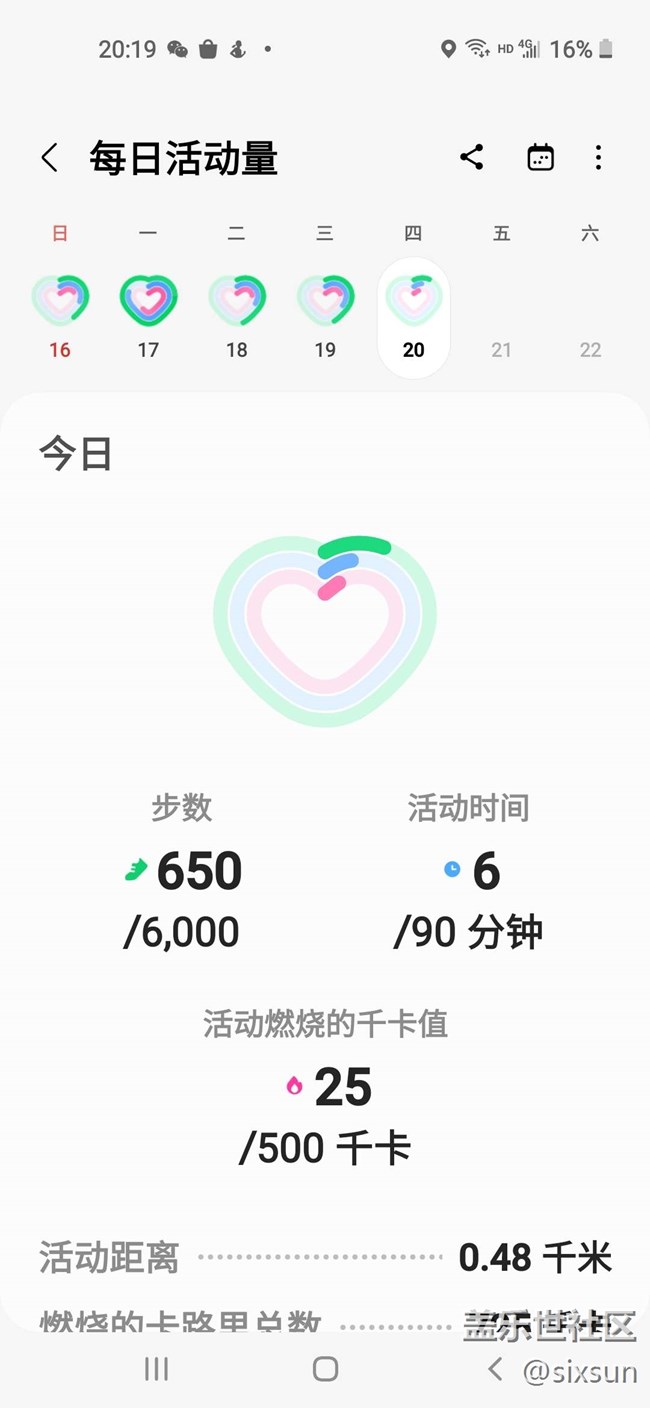Open the calendar view icon

pyautogui.click(x=540, y=157)
